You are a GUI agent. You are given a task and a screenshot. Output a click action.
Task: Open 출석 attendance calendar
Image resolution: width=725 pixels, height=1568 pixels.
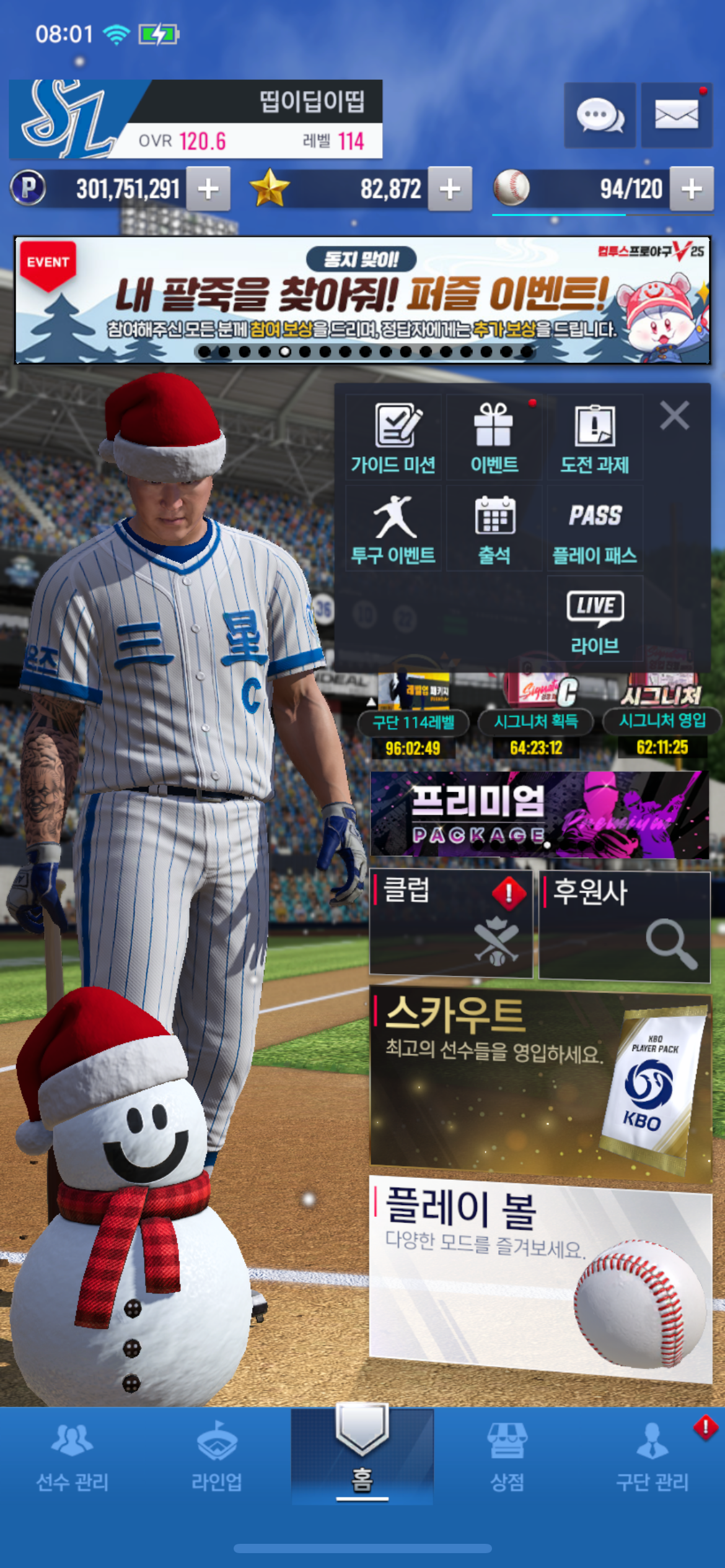tap(494, 529)
